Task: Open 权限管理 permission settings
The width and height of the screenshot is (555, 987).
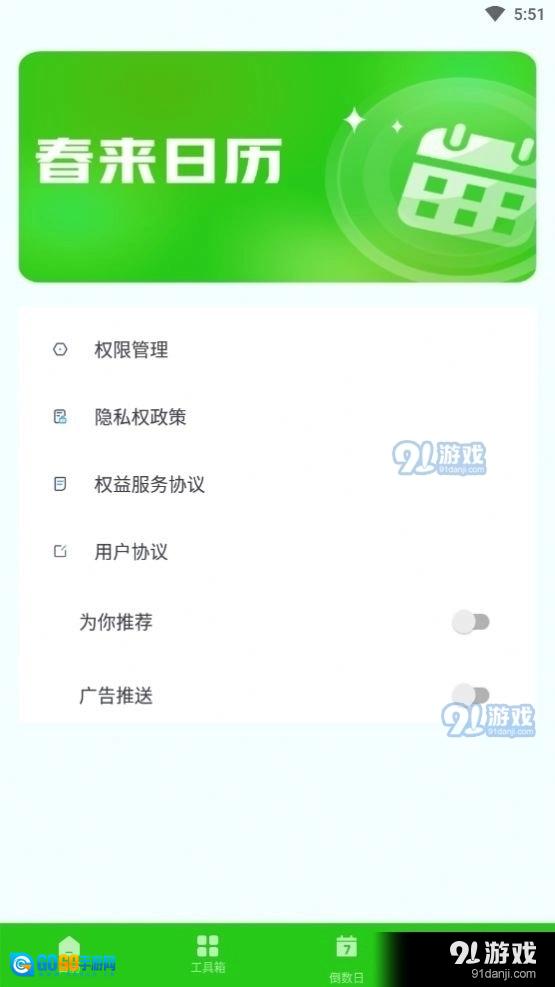Action: click(x=278, y=349)
